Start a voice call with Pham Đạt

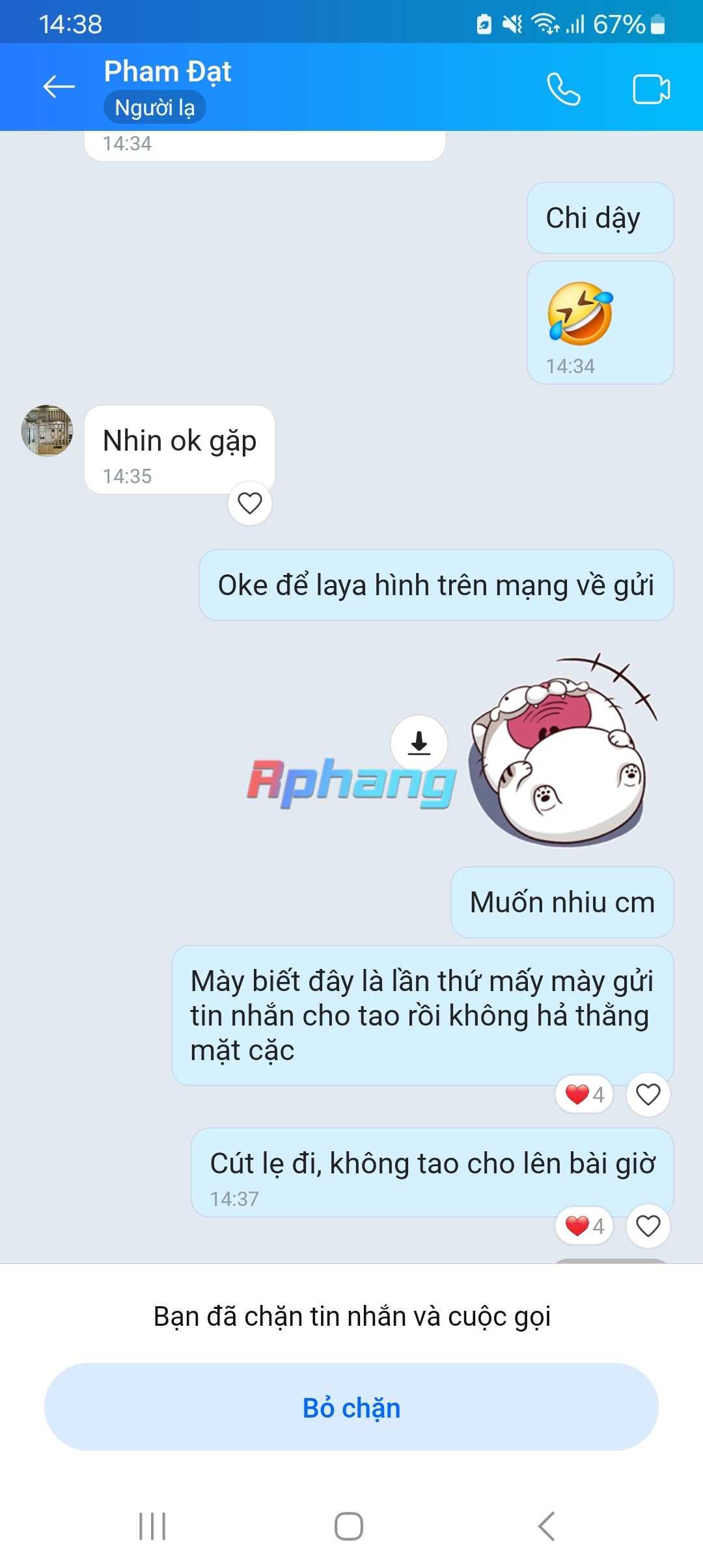coord(563,89)
